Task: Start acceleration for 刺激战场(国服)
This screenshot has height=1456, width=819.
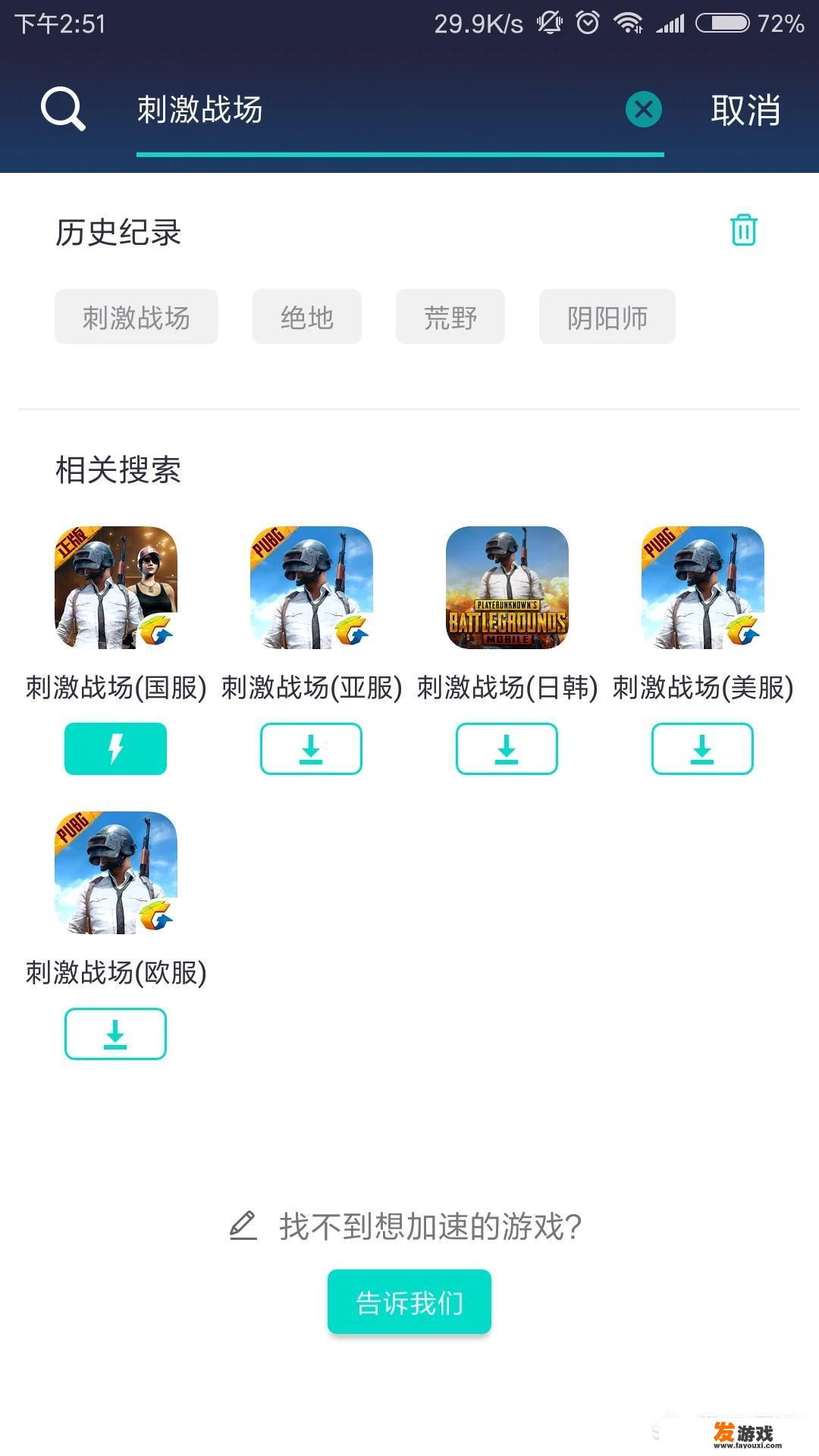Action: tap(115, 748)
